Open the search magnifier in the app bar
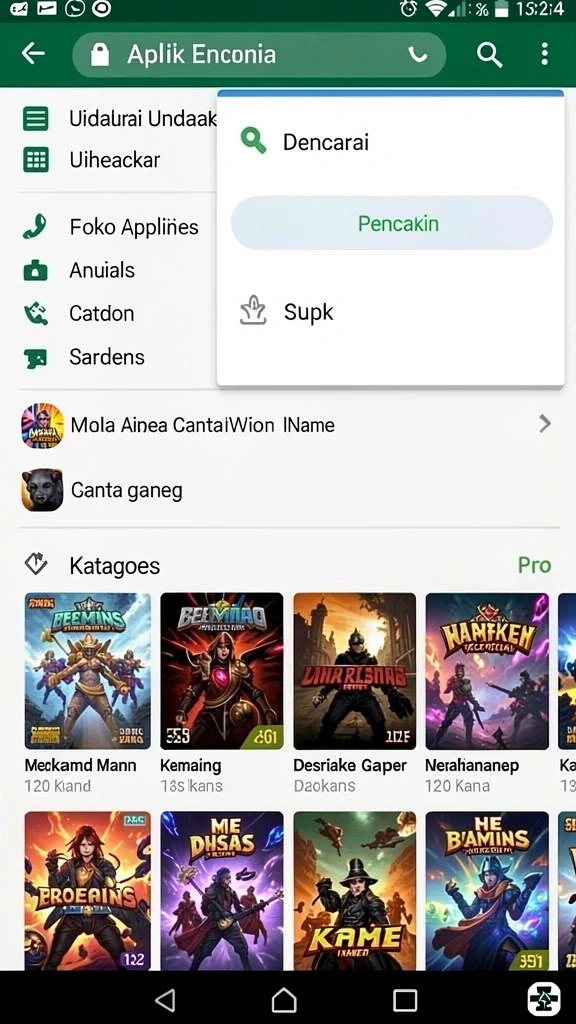 [489, 55]
